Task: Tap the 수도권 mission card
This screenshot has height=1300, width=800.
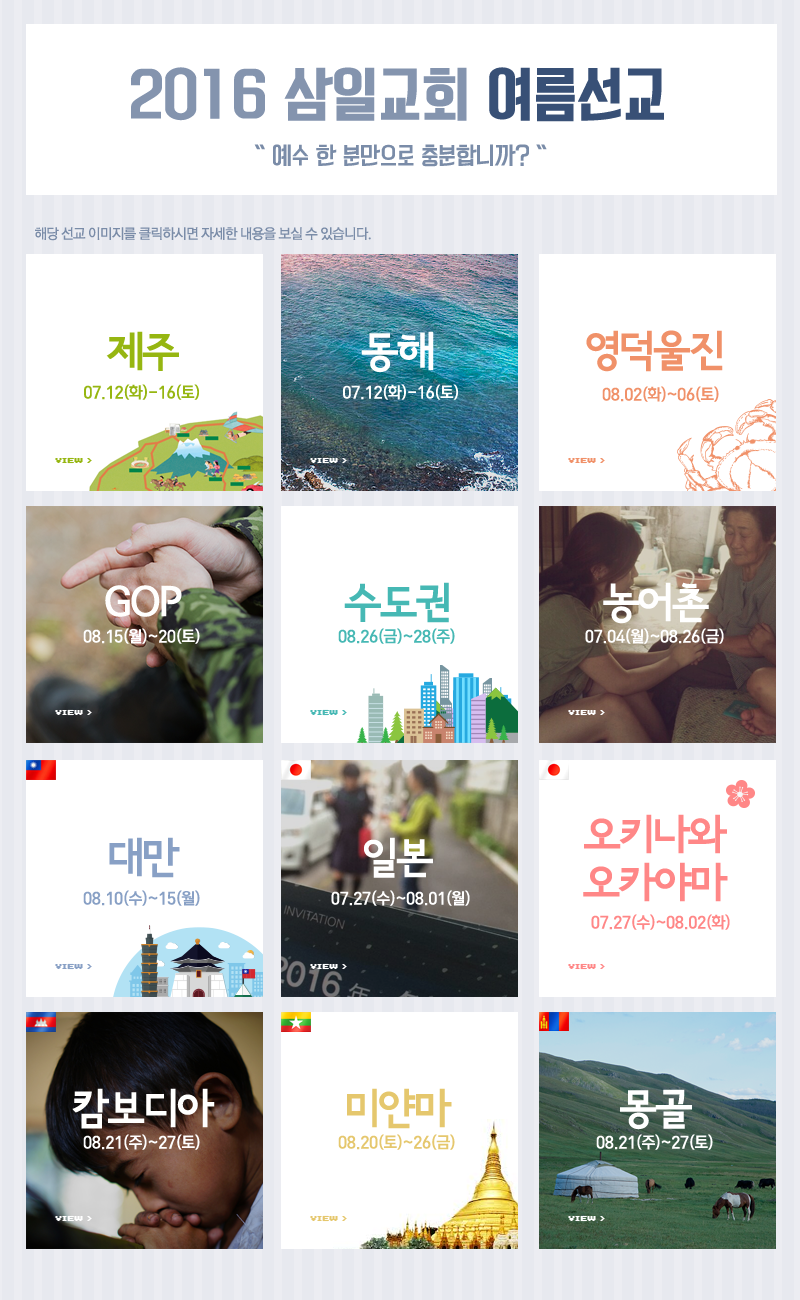Action: (x=399, y=624)
